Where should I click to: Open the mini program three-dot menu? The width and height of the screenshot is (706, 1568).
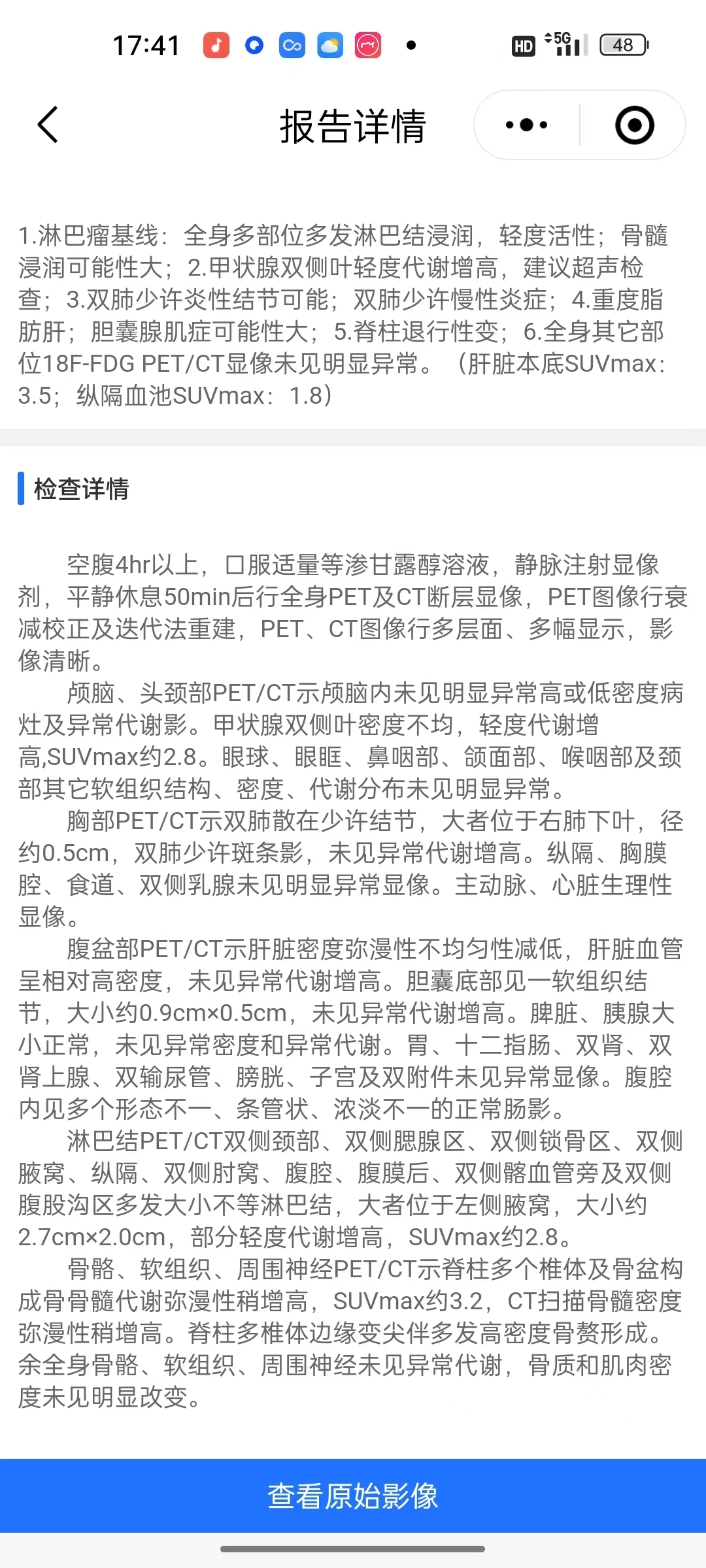(527, 125)
